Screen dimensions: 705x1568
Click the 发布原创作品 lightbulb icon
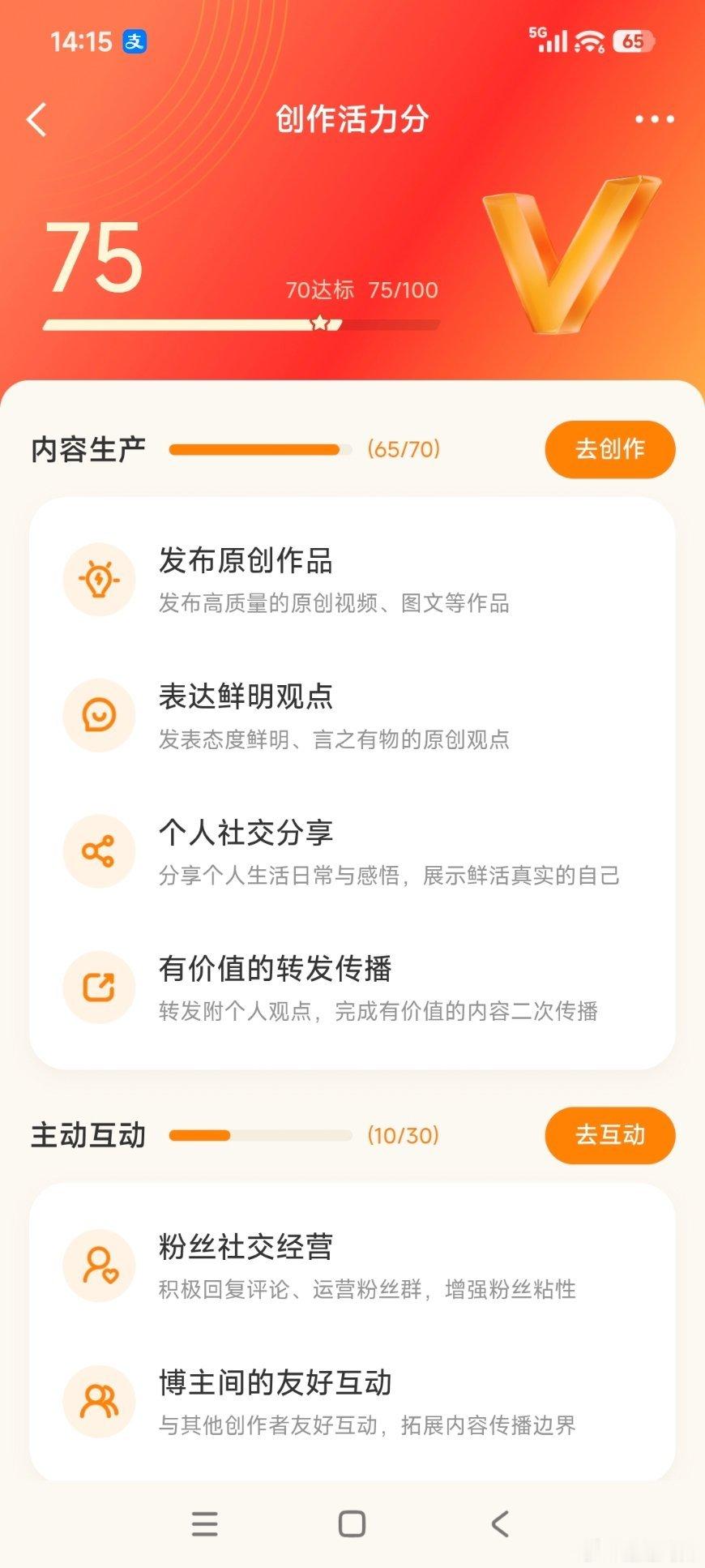coord(99,579)
